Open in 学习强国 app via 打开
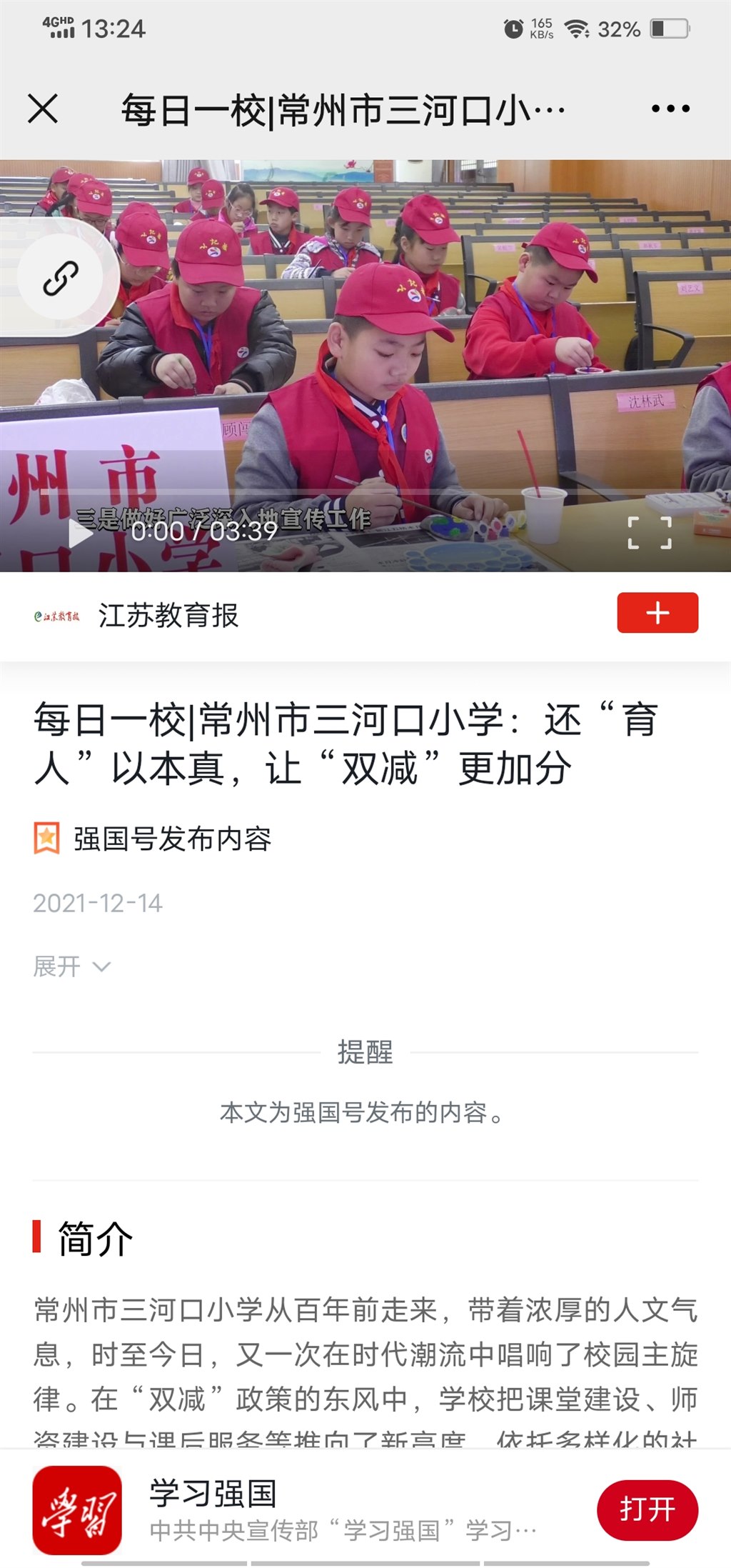Image resolution: width=731 pixels, height=1568 pixels. click(647, 1509)
